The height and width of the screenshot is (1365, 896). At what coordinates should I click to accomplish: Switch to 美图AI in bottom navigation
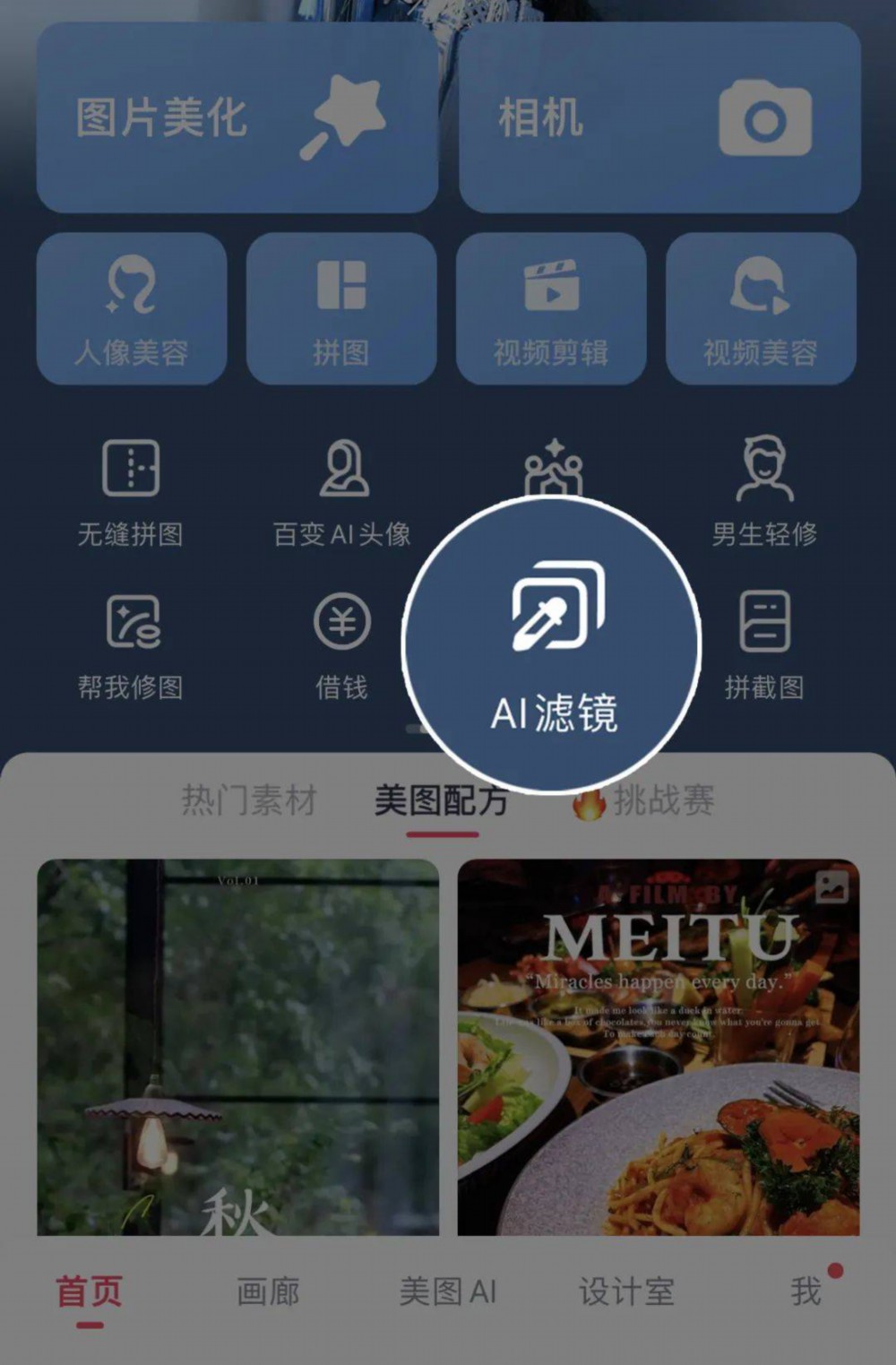(x=447, y=1292)
